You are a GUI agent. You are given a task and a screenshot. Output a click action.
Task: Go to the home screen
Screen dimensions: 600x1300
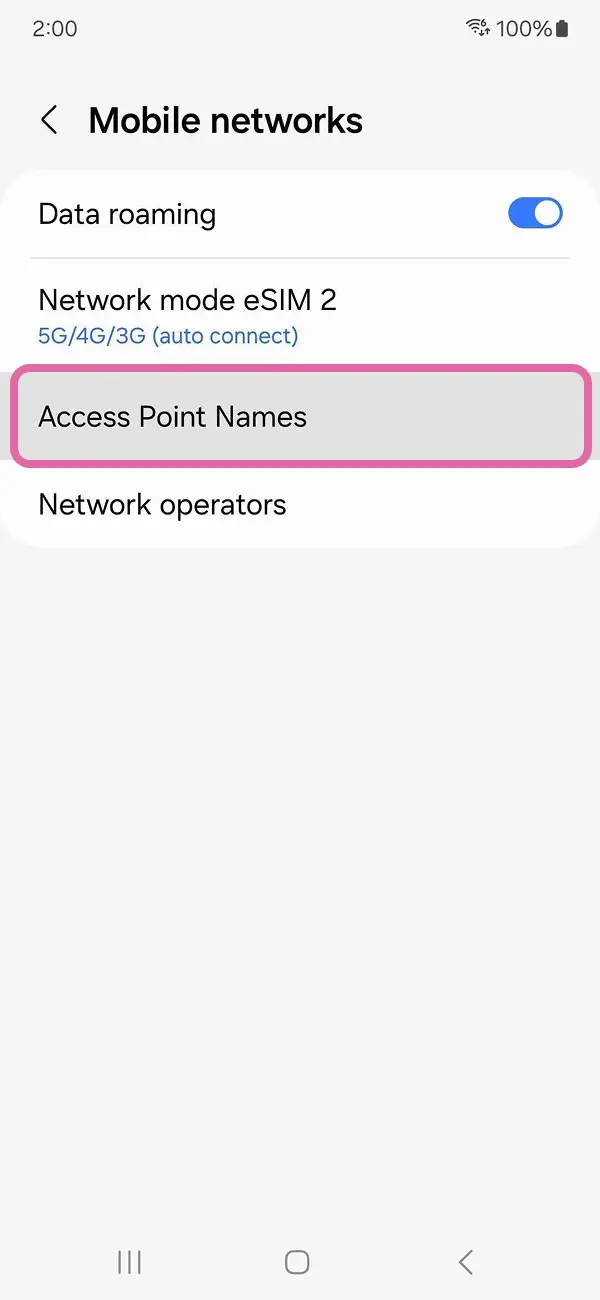click(297, 1262)
